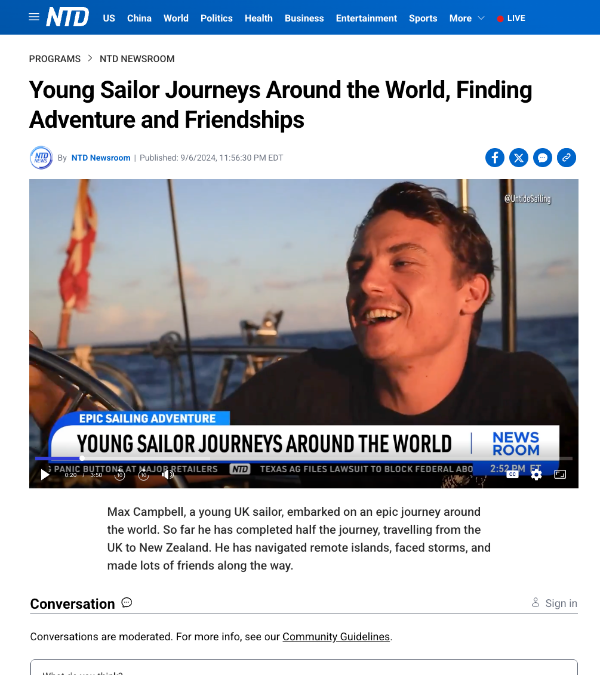This screenshot has width=600, height=675.
Task: Expand the More dropdown
Action: pyautogui.click(x=466, y=18)
